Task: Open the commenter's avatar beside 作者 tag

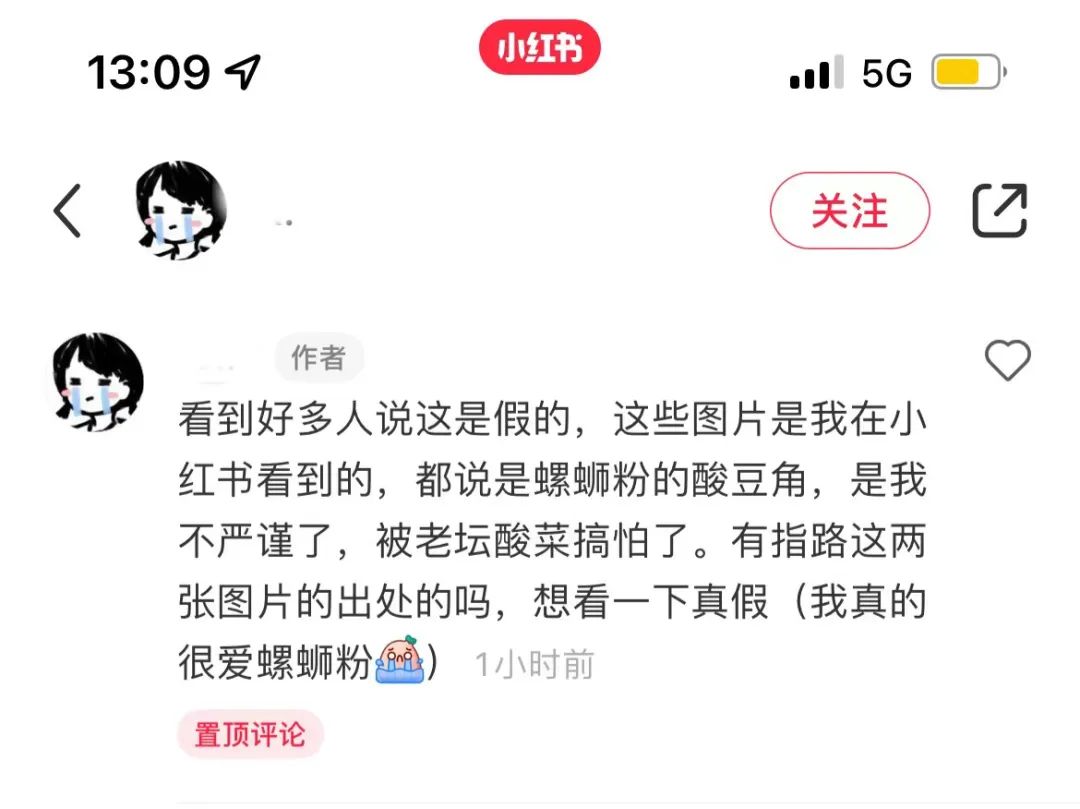Action: 97,382
